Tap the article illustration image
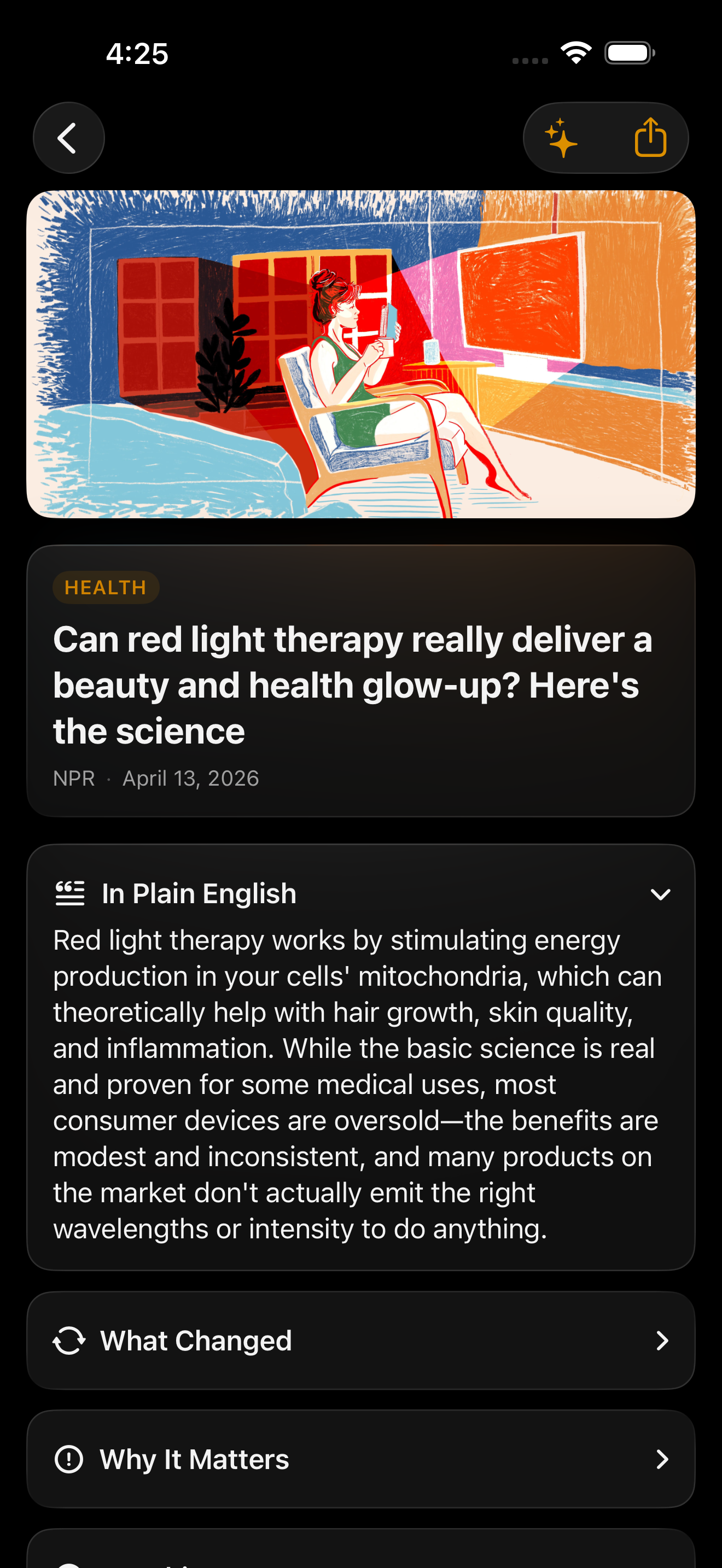Viewport: 722px width, 1568px height. click(x=361, y=353)
